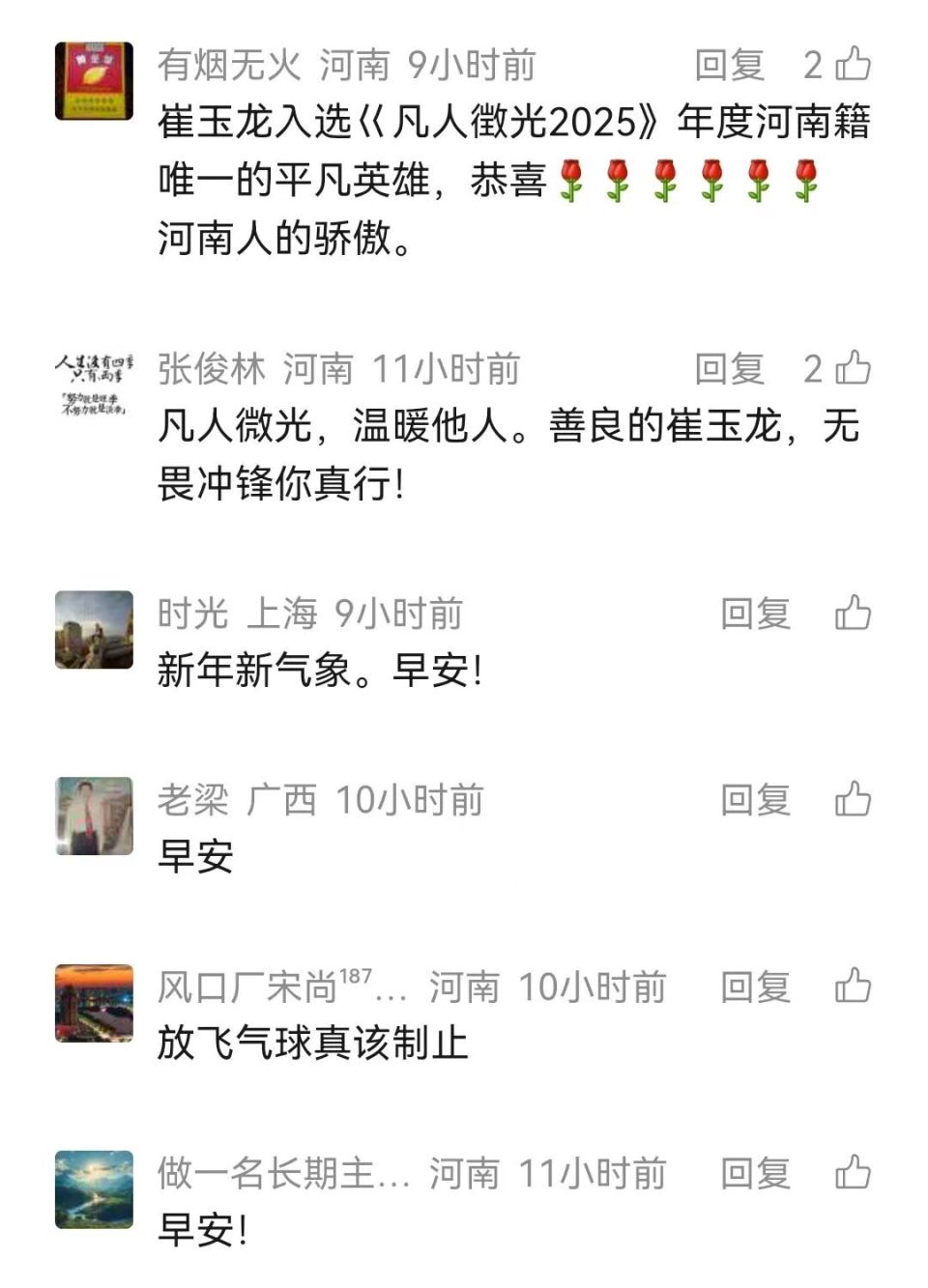Open 做一名长期主's profile avatar
This screenshot has width=928, height=1288.
(x=96, y=1191)
